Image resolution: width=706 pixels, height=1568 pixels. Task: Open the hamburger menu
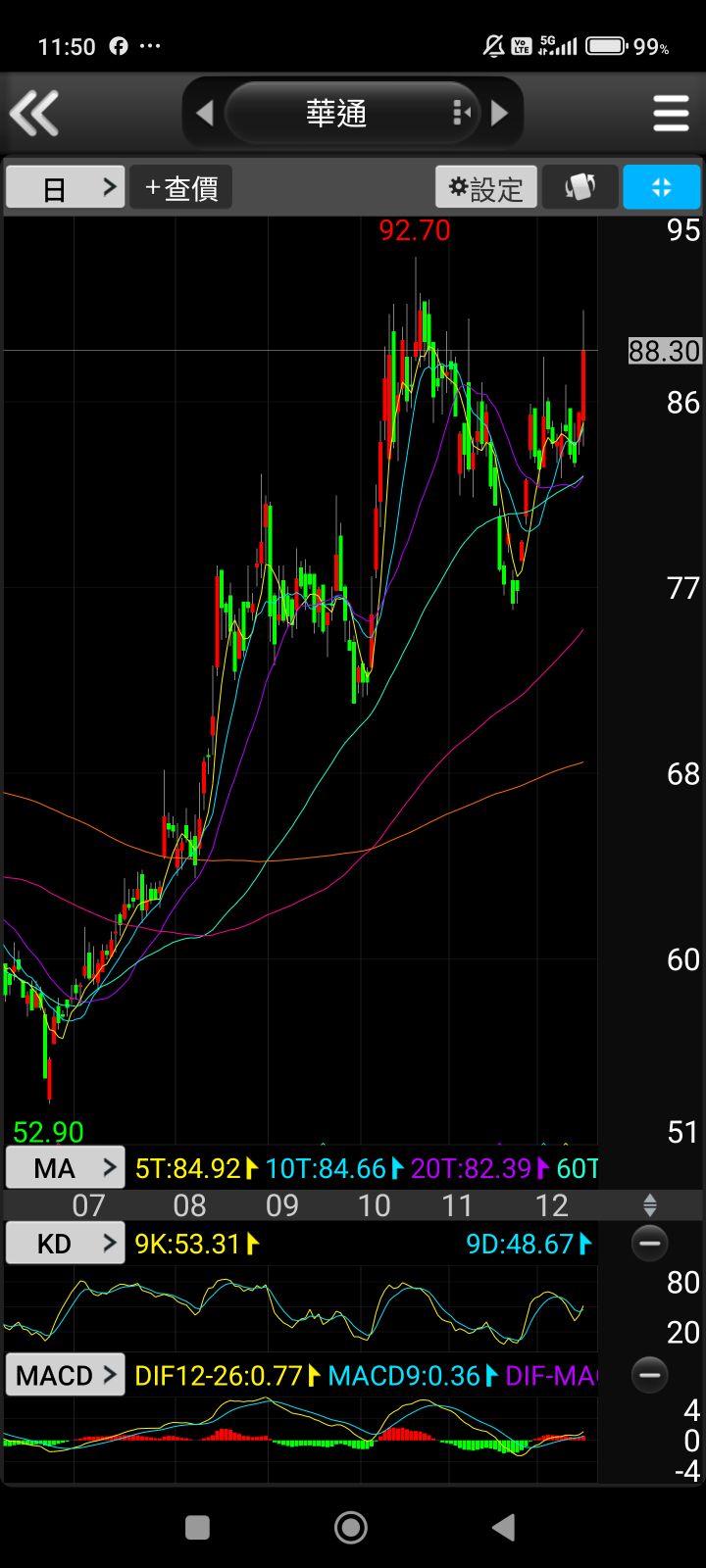[x=671, y=114]
